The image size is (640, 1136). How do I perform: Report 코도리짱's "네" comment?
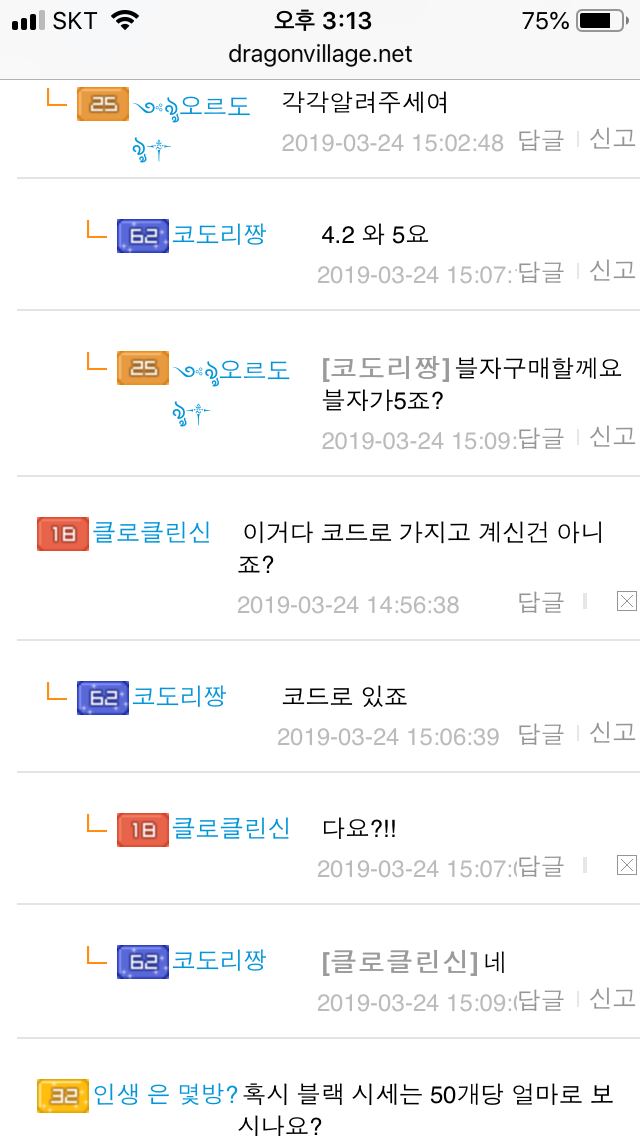pos(613,998)
